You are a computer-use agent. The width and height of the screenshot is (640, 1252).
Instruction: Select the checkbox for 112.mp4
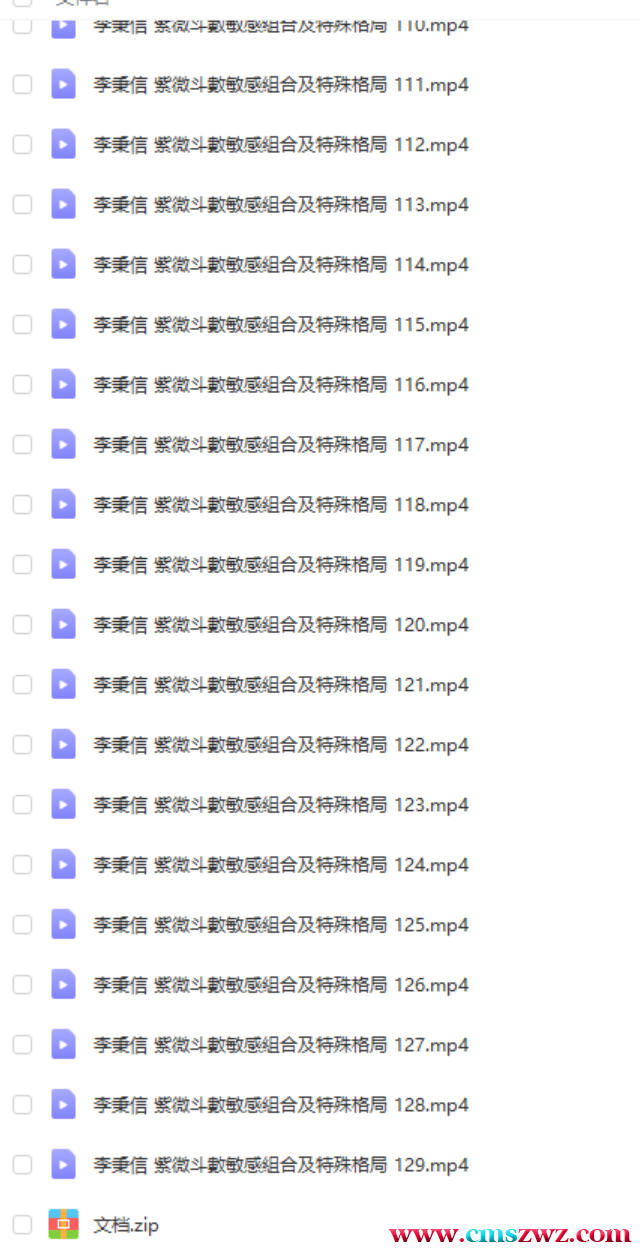tap(22, 145)
